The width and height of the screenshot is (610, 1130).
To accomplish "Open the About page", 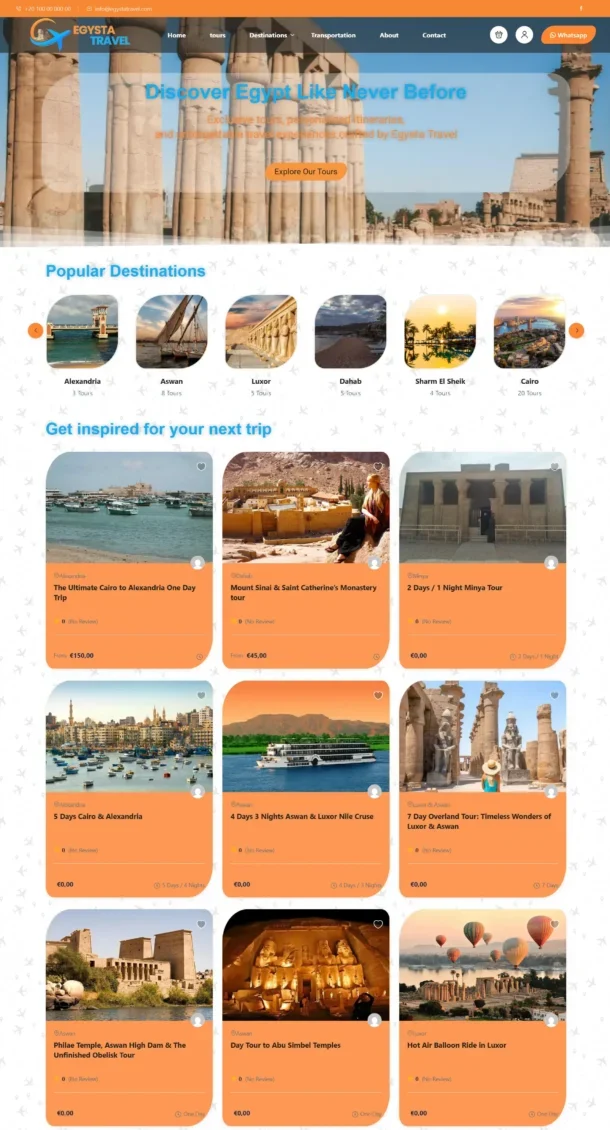I will [x=389, y=35].
